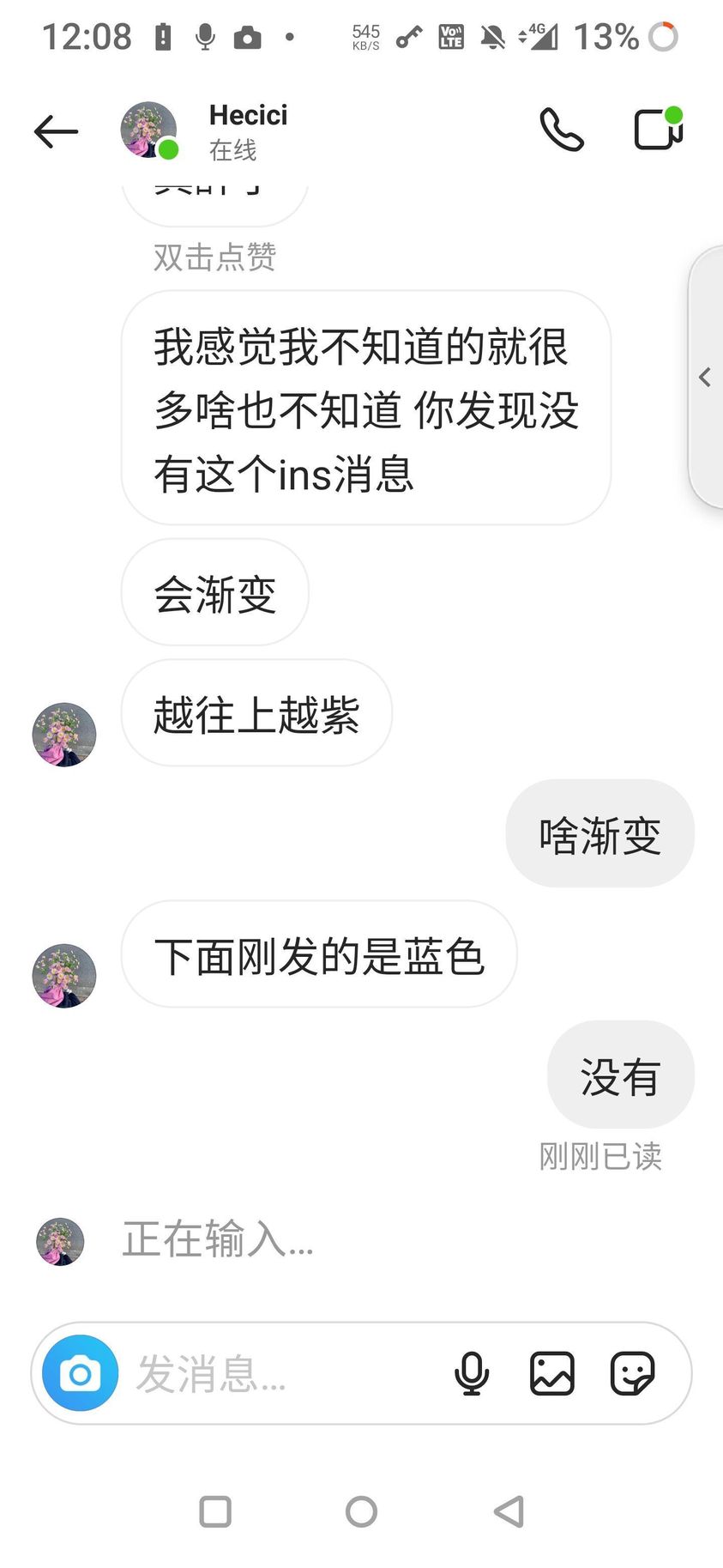Open the sticker picker

pyautogui.click(x=632, y=1373)
